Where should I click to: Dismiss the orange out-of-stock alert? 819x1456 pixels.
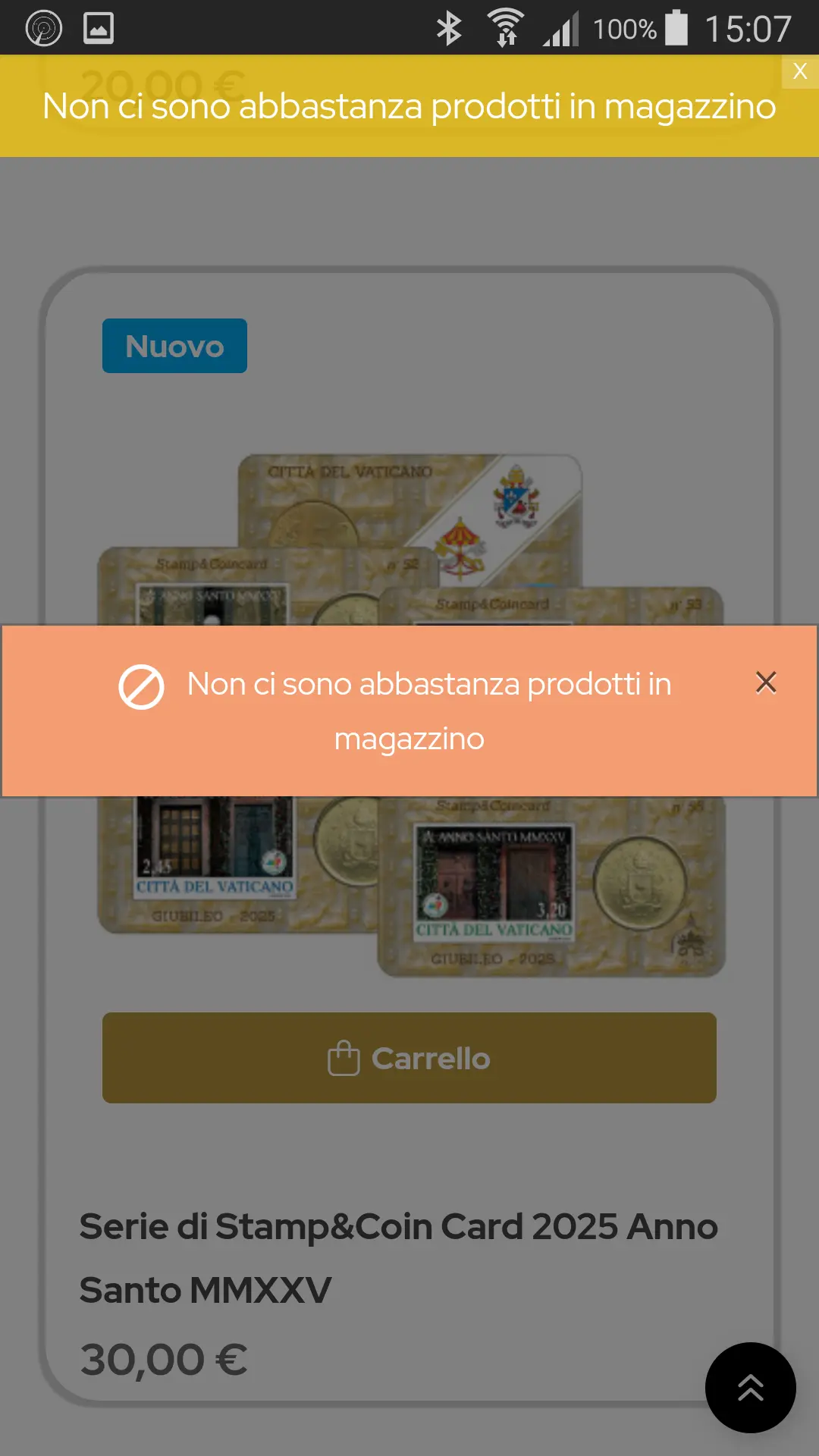(766, 682)
